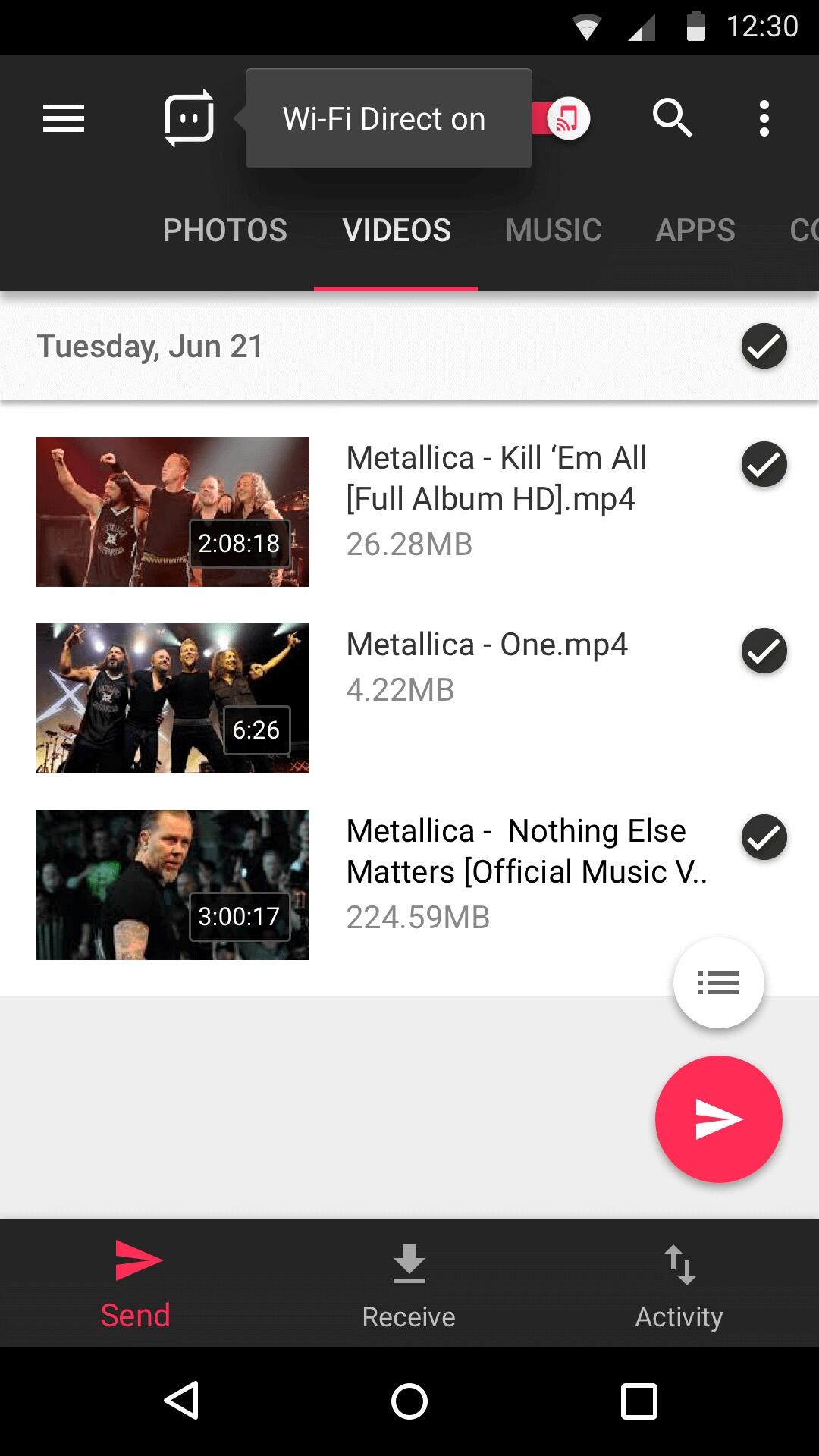Open the Nothing Else Matters video thumbnail
The width and height of the screenshot is (819, 1456).
[173, 884]
